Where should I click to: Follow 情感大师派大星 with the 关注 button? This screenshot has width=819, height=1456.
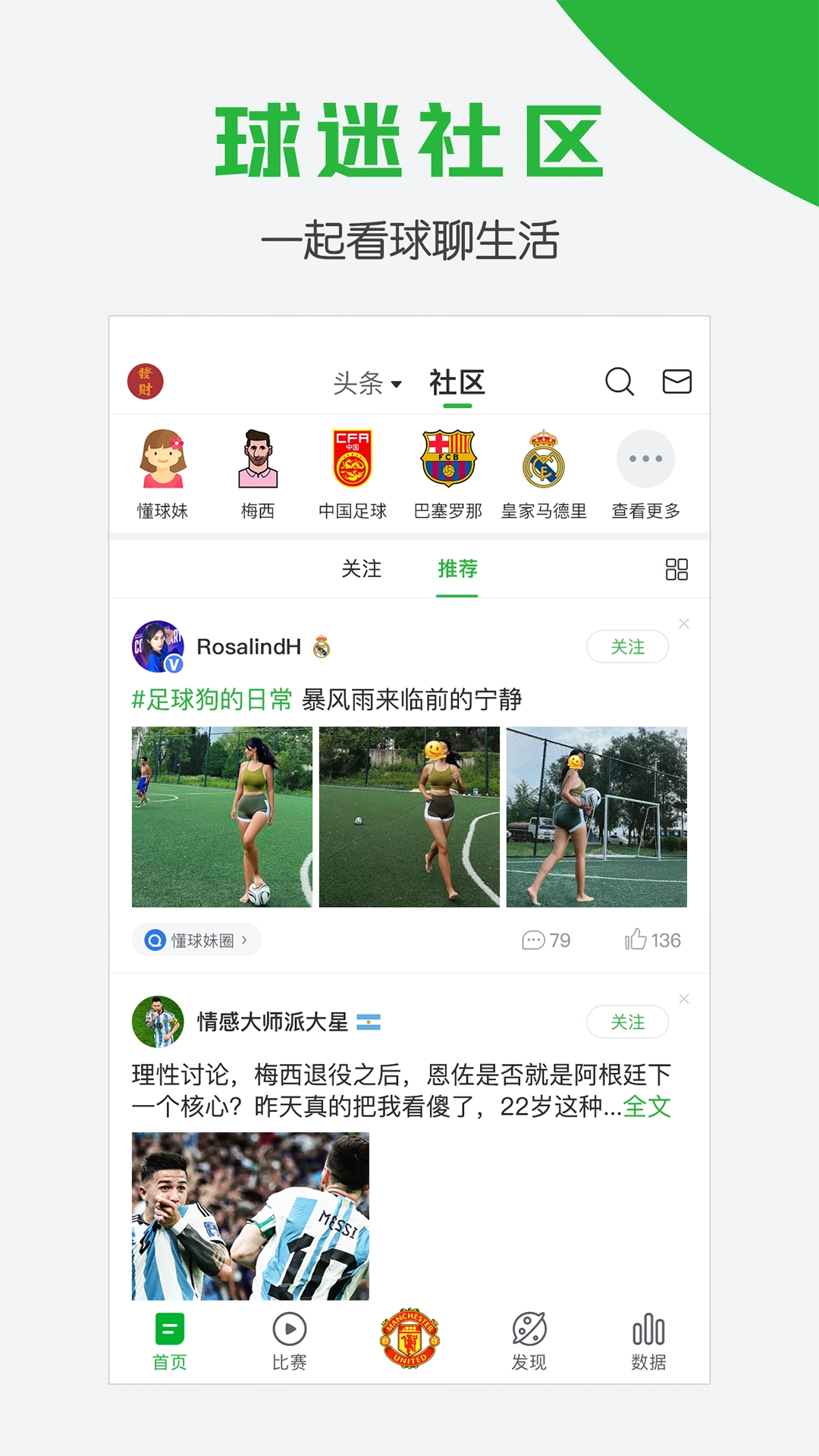coord(627,1021)
